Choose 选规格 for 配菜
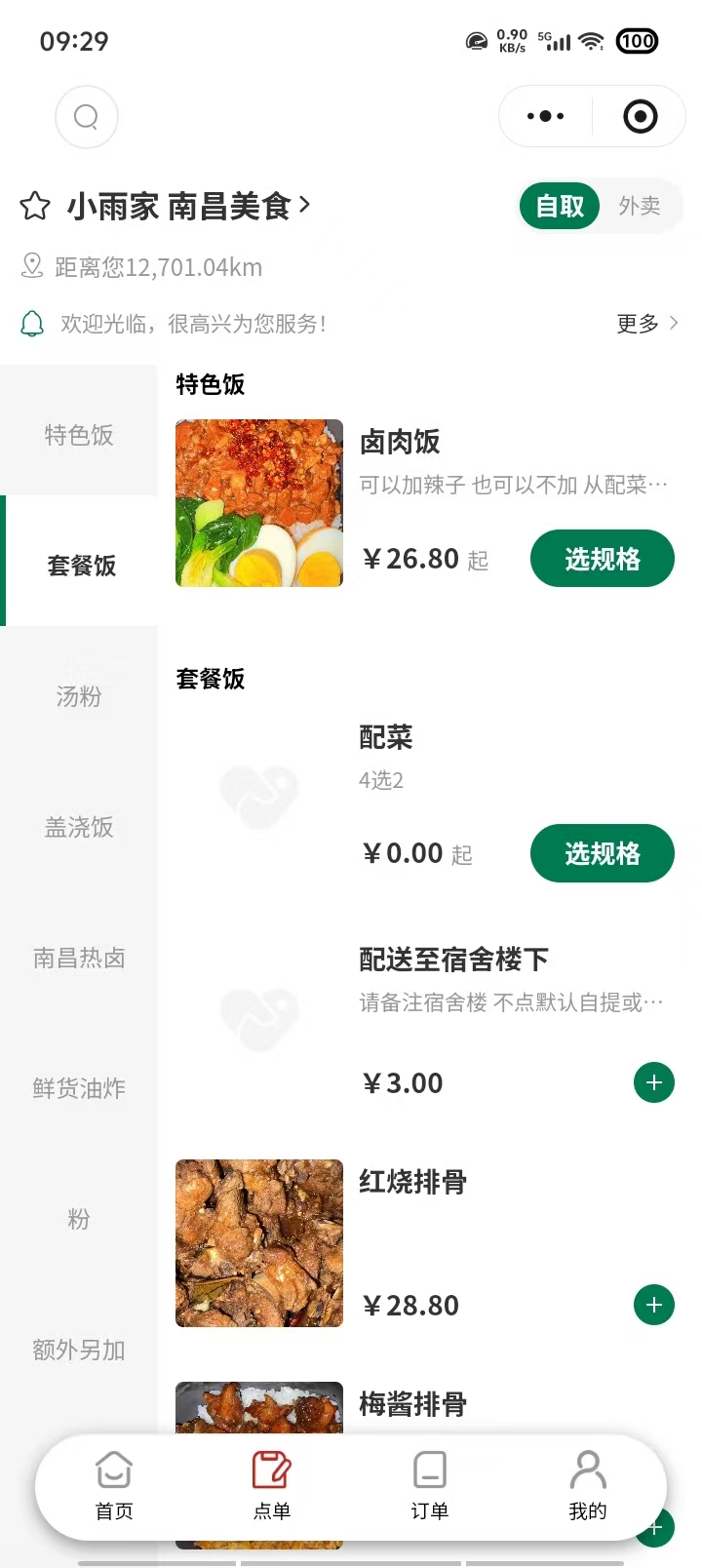This screenshot has height=1568, width=702. tap(602, 853)
